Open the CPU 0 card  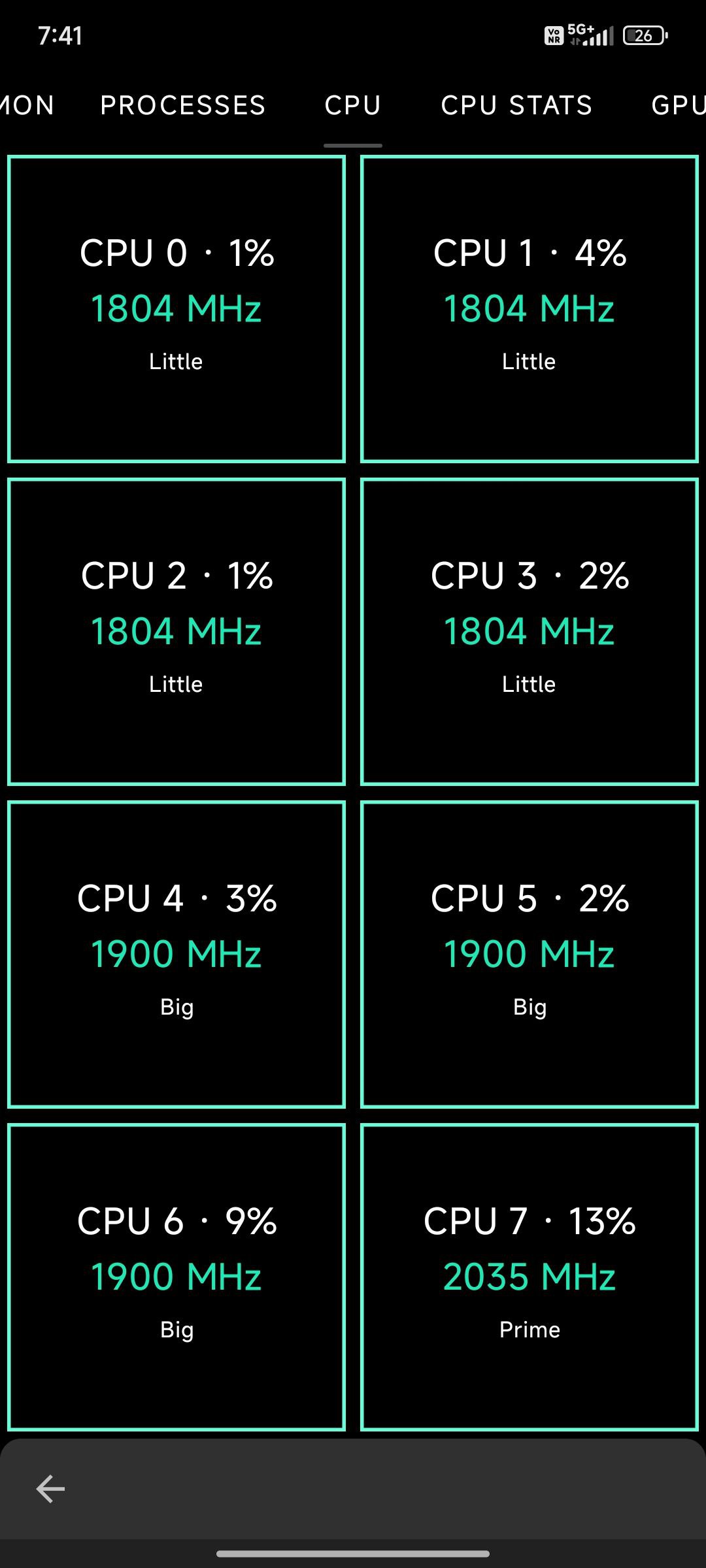[x=176, y=309]
